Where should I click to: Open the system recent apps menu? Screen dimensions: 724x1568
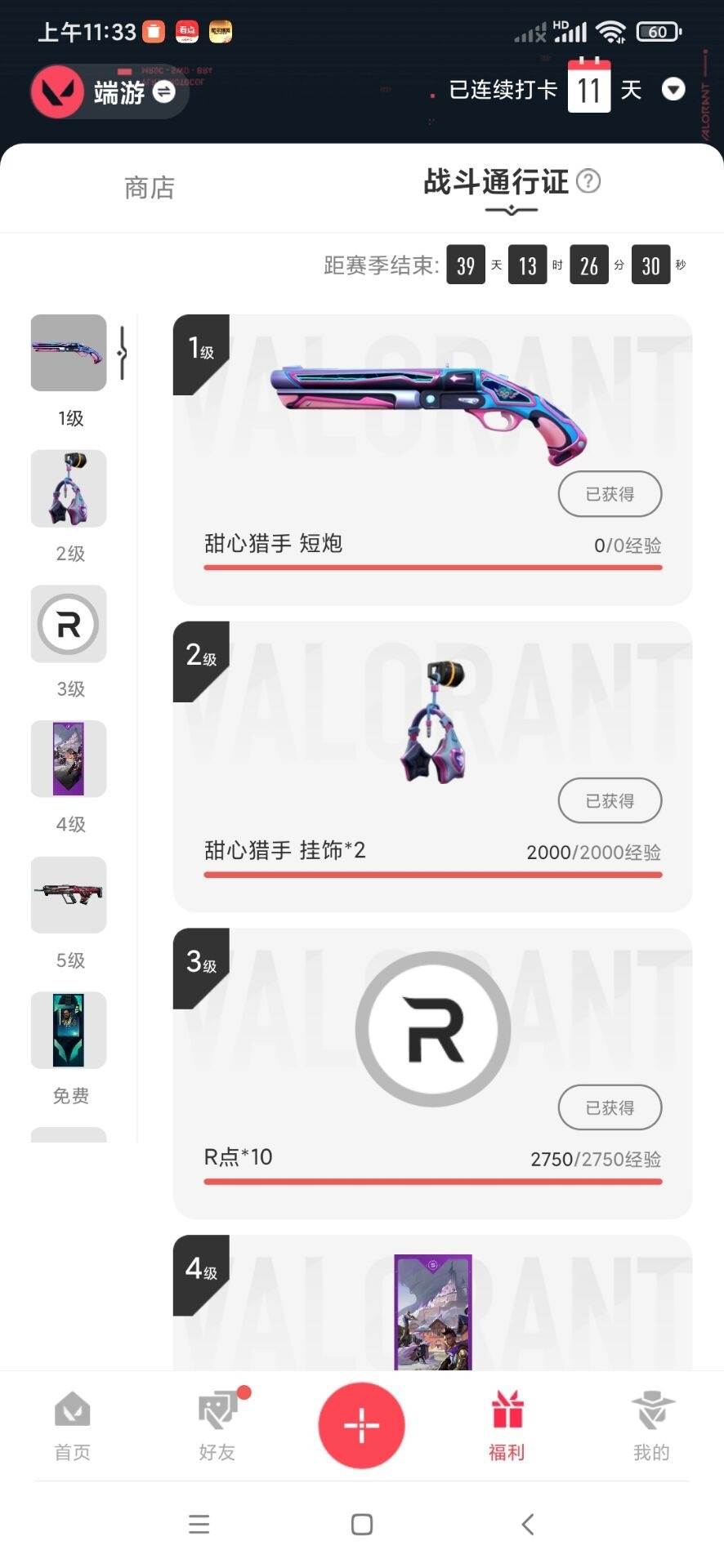199,1524
